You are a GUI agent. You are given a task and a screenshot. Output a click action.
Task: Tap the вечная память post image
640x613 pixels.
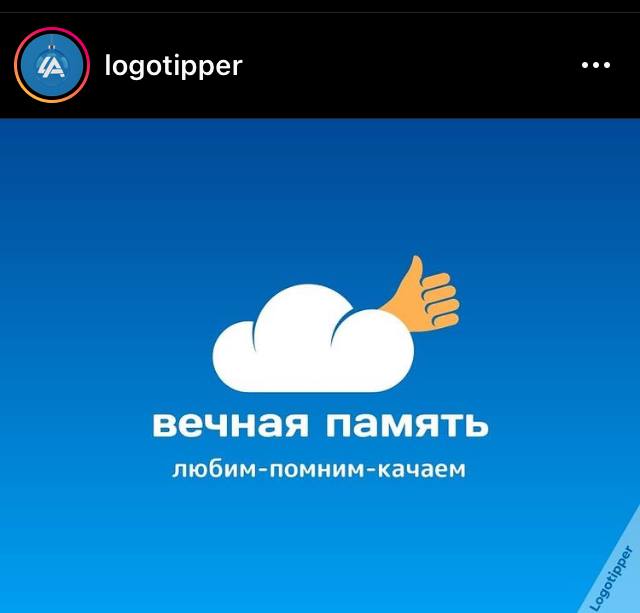tap(320, 365)
